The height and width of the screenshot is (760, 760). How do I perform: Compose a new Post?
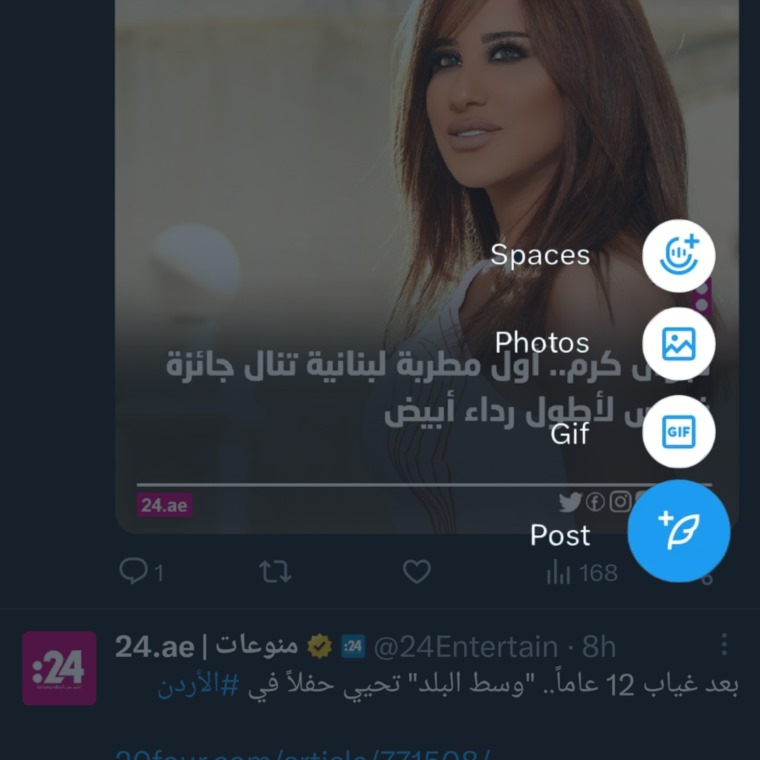[x=678, y=531]
